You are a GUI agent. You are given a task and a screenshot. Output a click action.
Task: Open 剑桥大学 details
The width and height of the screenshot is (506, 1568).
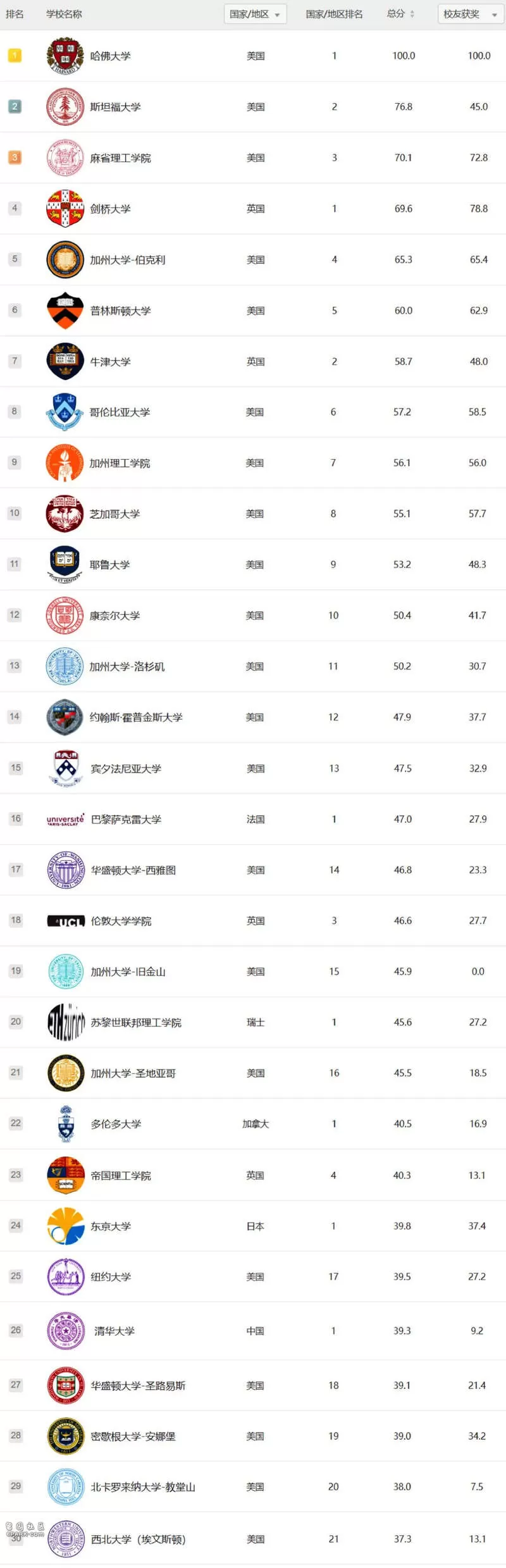coord(110,209)
